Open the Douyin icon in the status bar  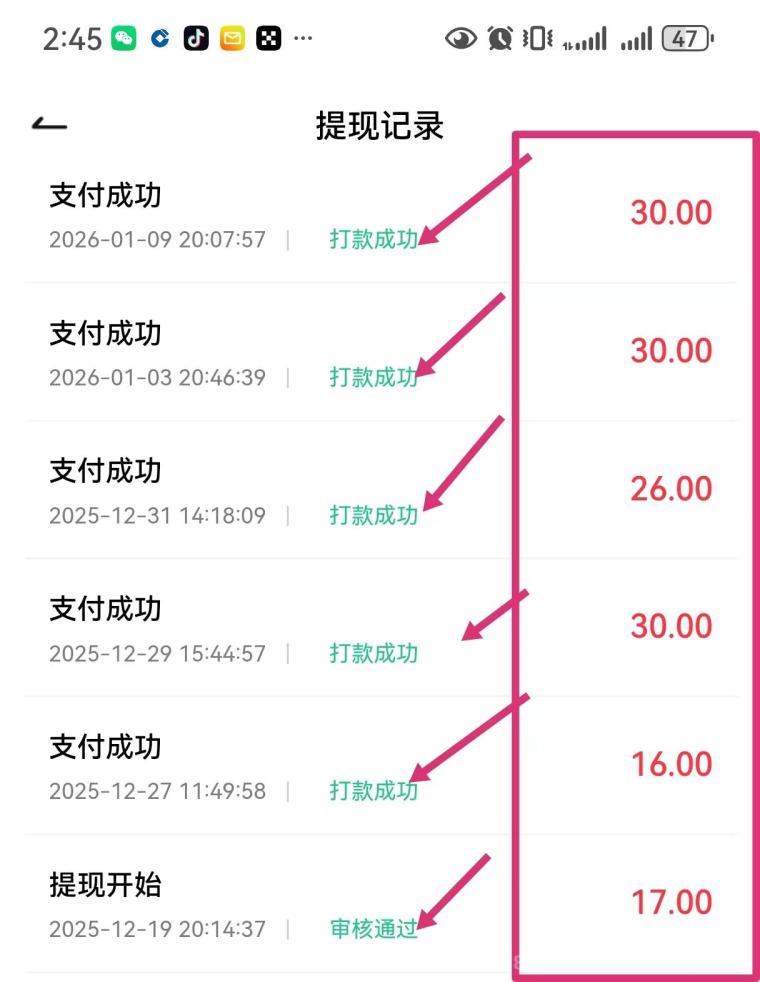[x=197, y=38]
